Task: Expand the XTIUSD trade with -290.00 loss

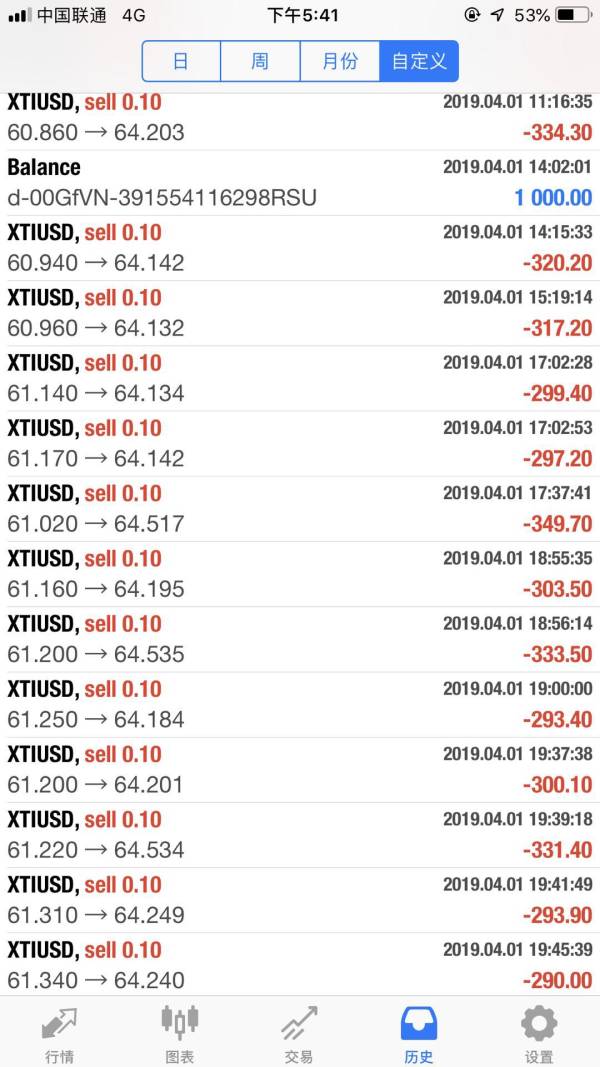Action: coord(300,964)
